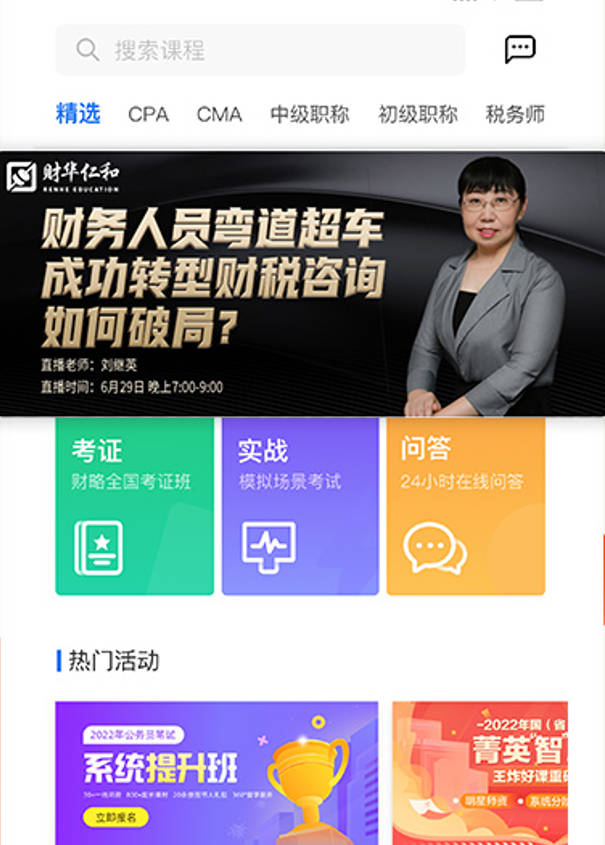Switch to the 税务师 tab
605x845 pixels.
pos(515,115)
